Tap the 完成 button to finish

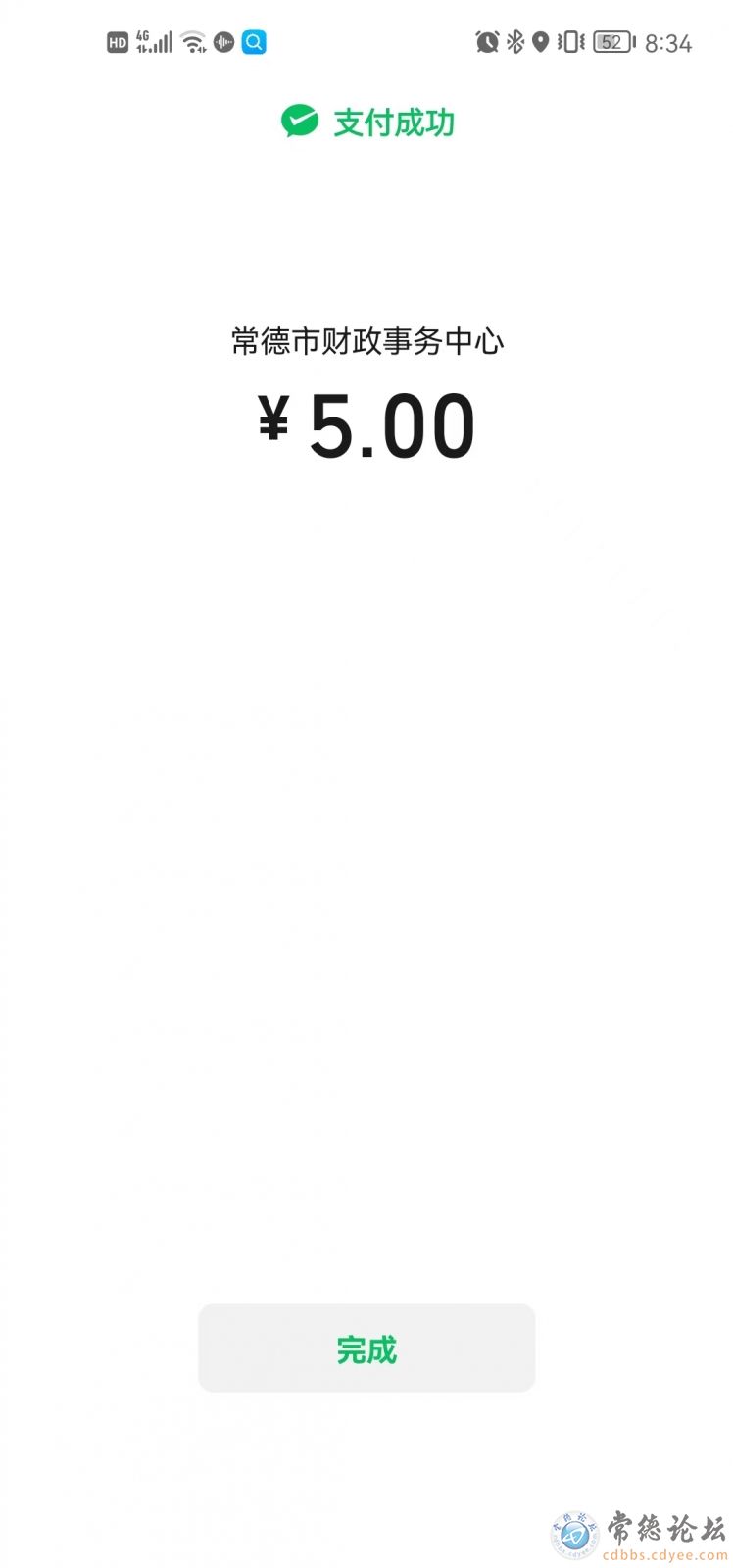click(x=366, y=1348)
